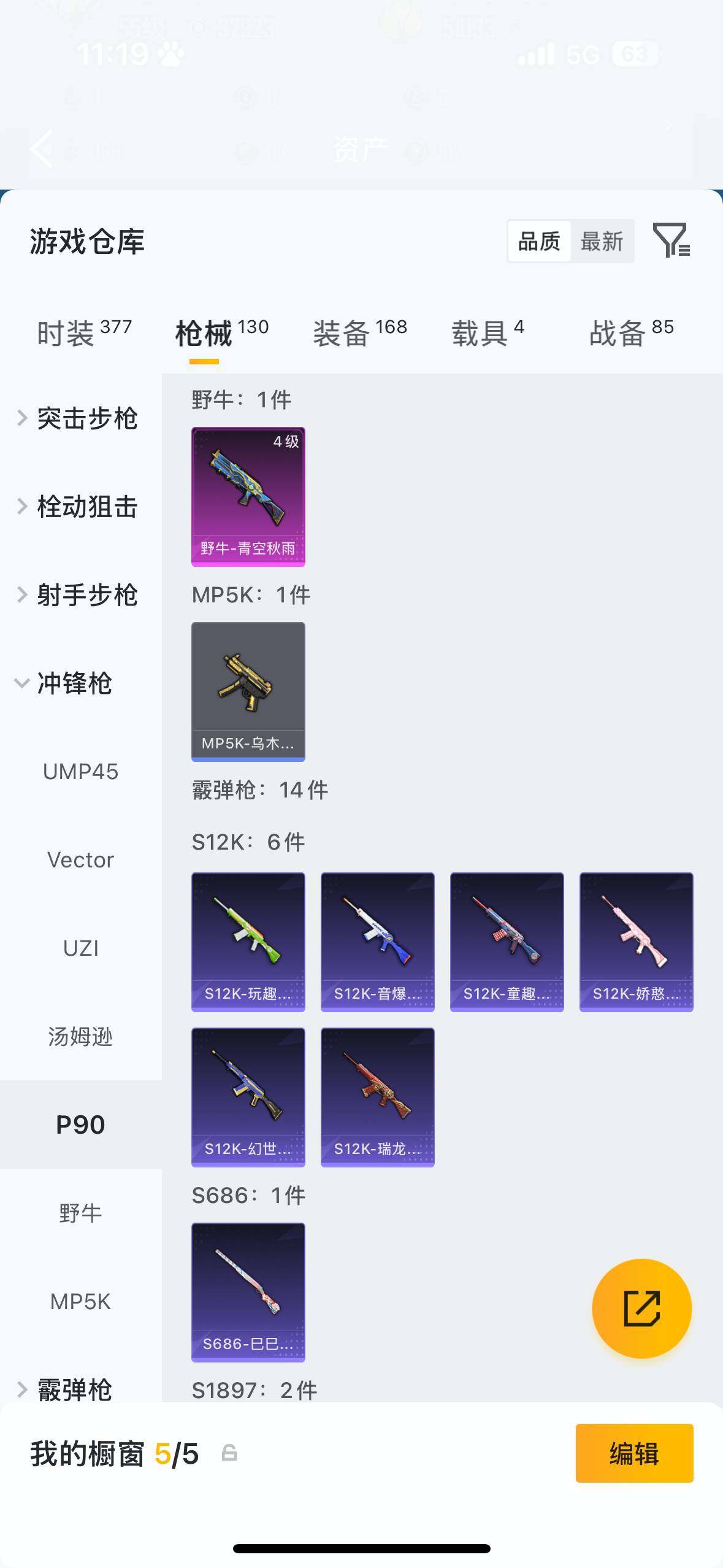The height and width of the screenshot is (1568, 723).
Task: Expand the 突击步枪 category
Action: [x=86, y=418]
